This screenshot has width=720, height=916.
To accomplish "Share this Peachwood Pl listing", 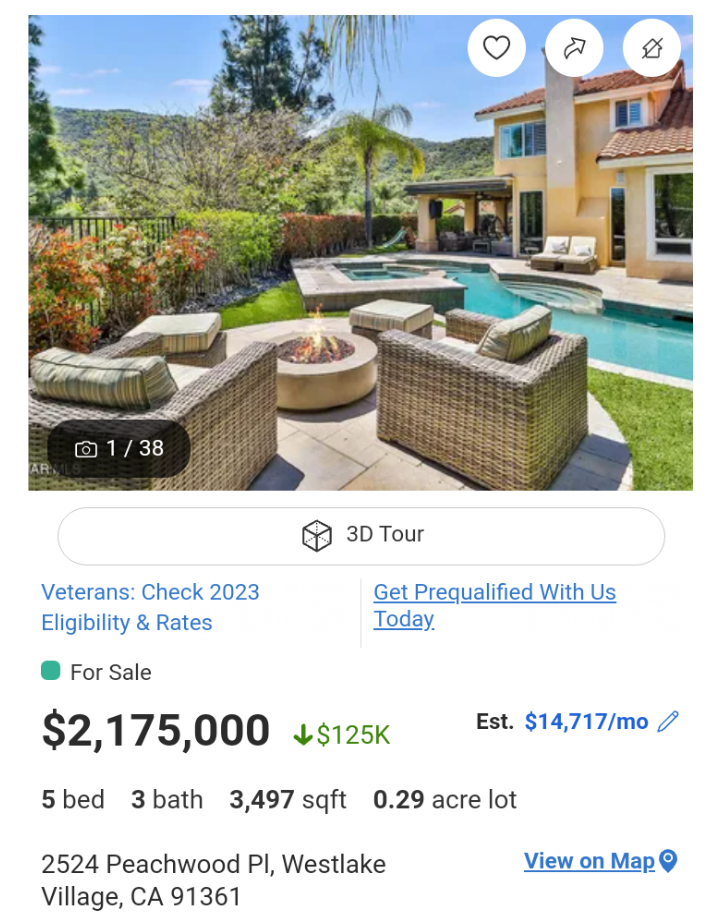I will click(574, 47).
